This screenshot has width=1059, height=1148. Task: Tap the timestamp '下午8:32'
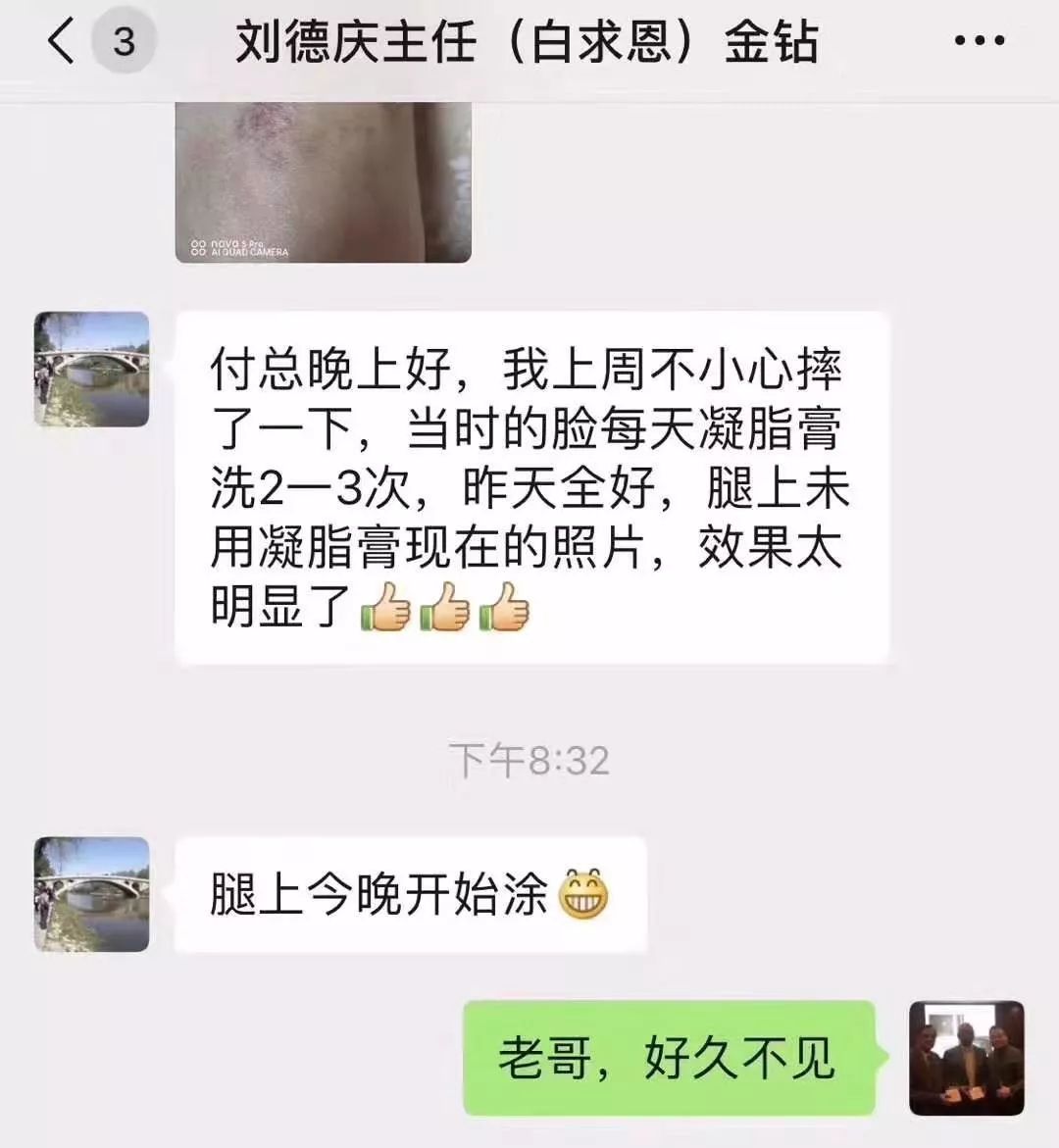click(x=529, y=758)
